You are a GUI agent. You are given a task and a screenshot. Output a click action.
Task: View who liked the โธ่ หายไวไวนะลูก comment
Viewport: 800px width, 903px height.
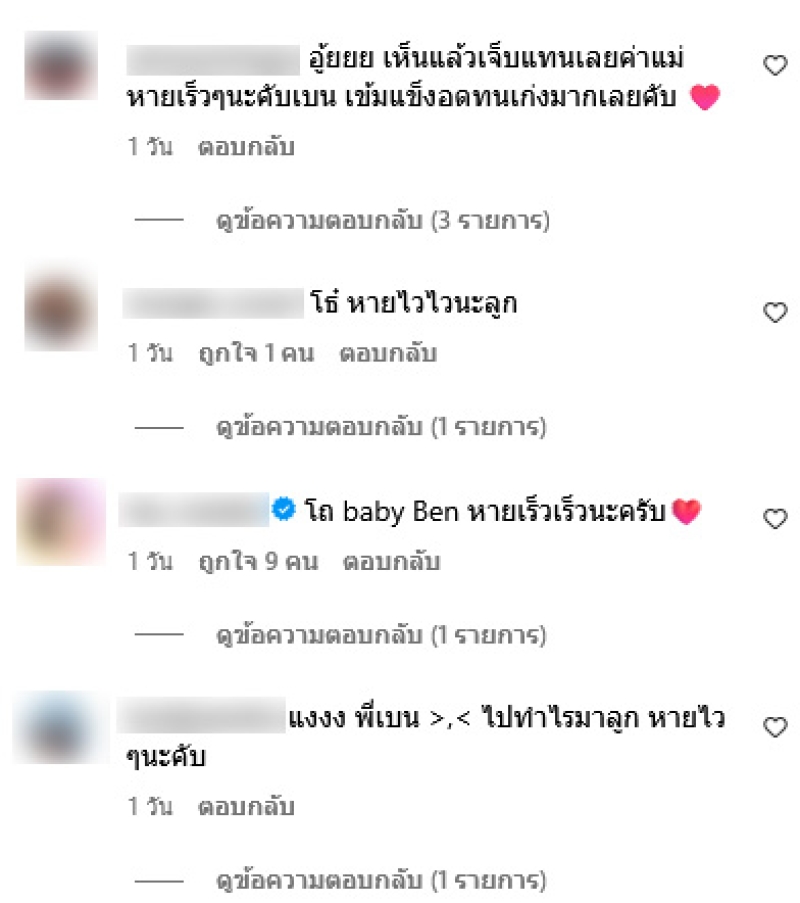255,354
